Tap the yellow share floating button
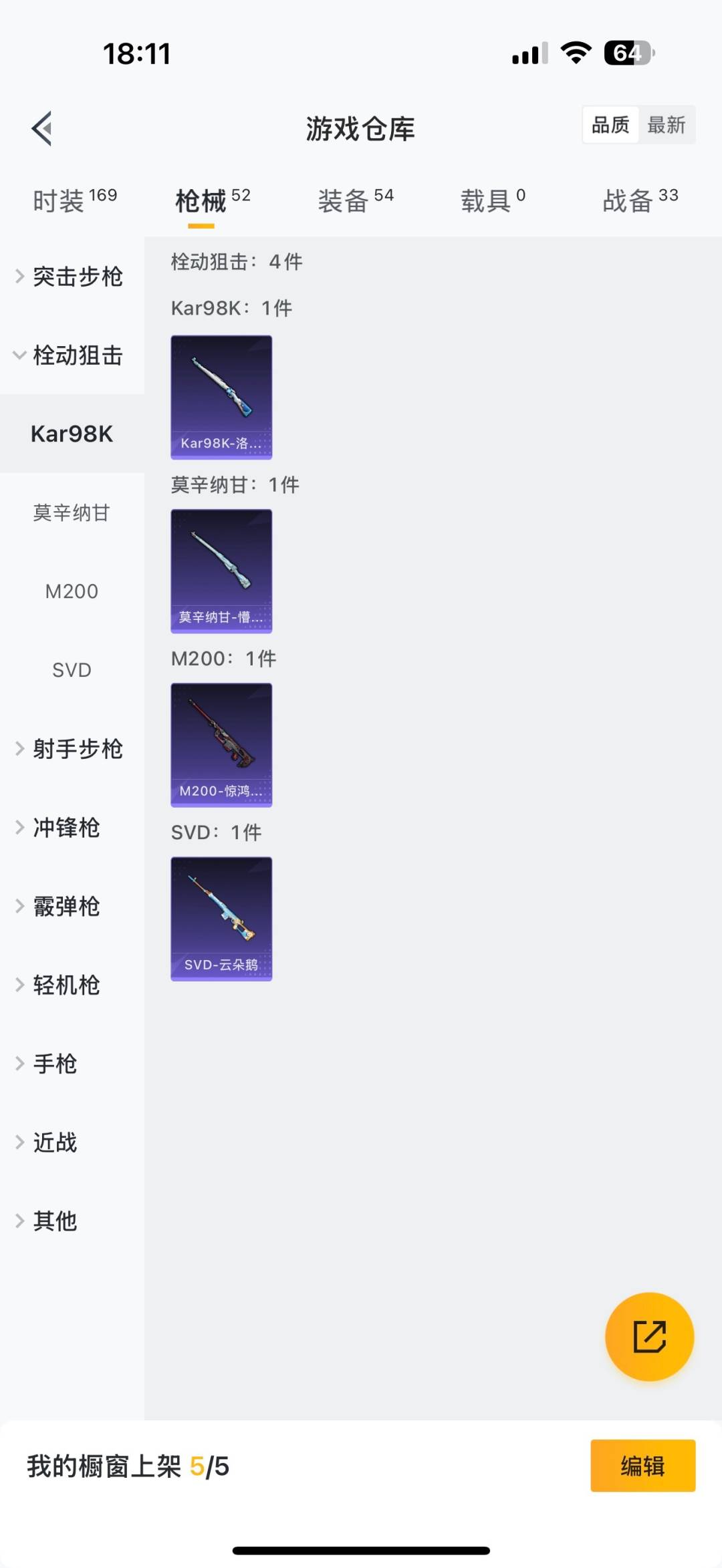Image resolution: width=722 pixels, height=1568 pixels. pyautogui.click(x=649, y=1337)
